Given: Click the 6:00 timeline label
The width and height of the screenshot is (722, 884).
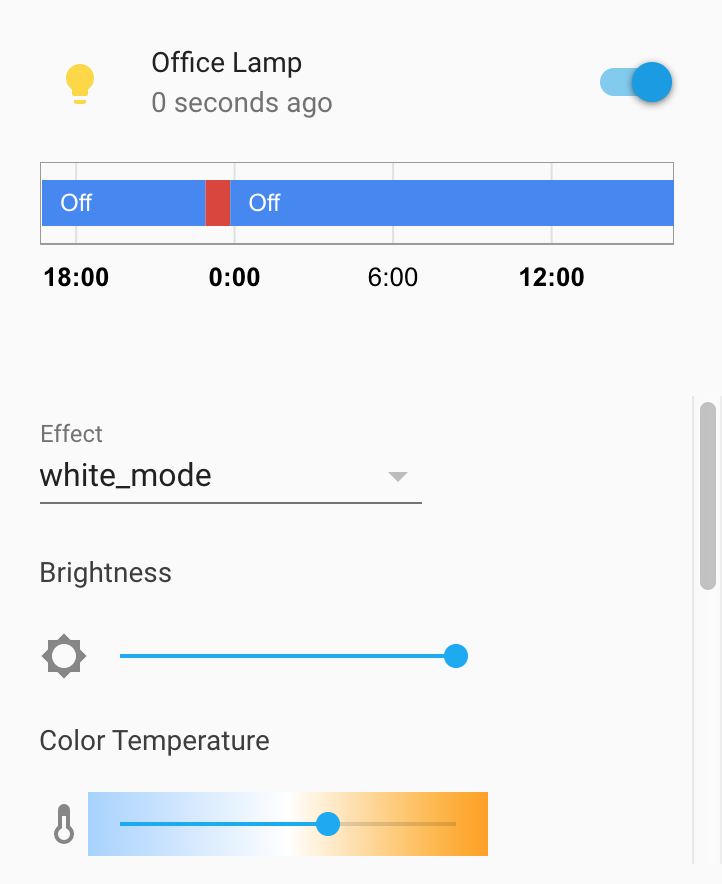Looking at the screenshot, I should tap(393, 277).
